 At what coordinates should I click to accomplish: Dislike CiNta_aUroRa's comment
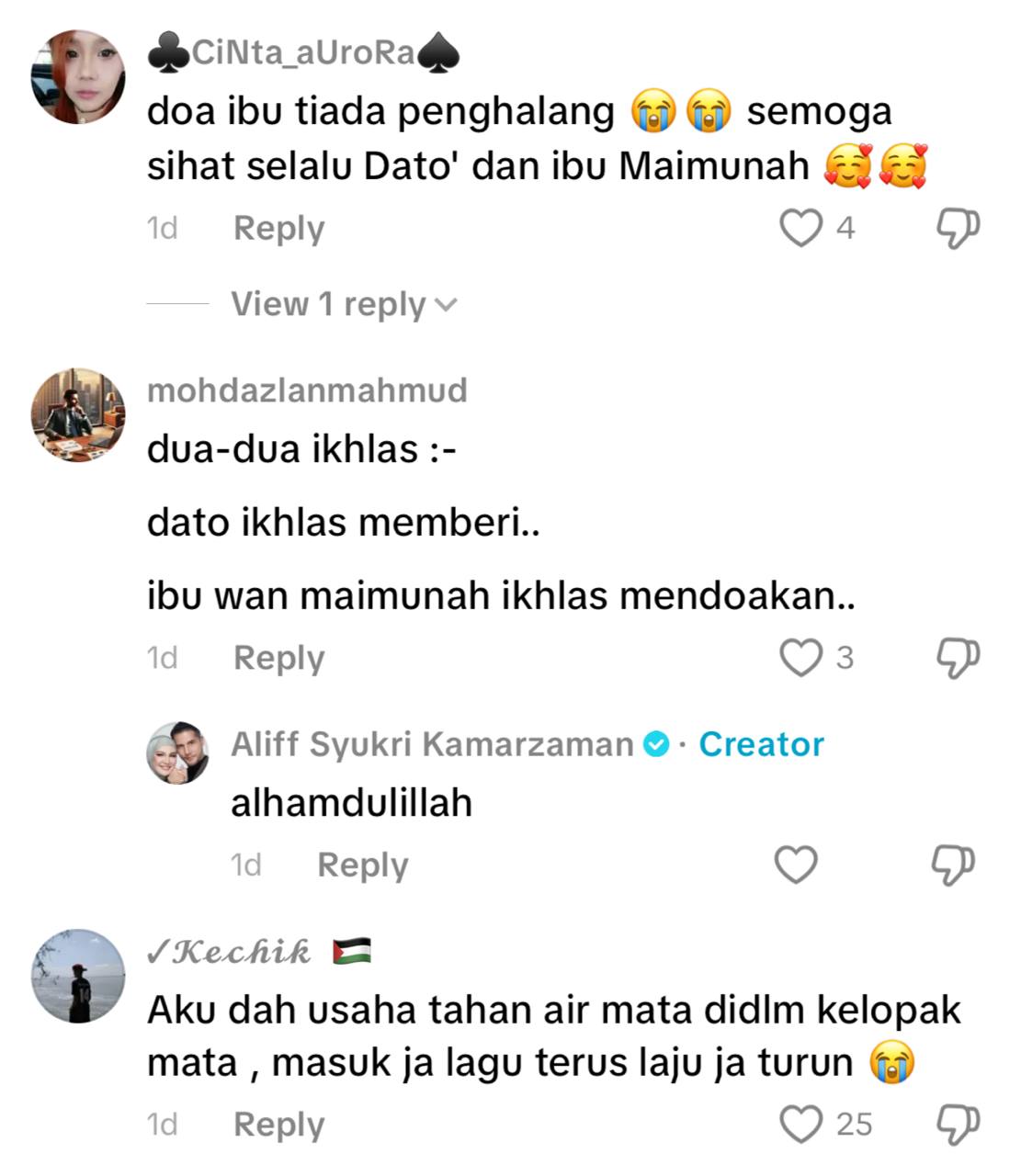point(958,228)
